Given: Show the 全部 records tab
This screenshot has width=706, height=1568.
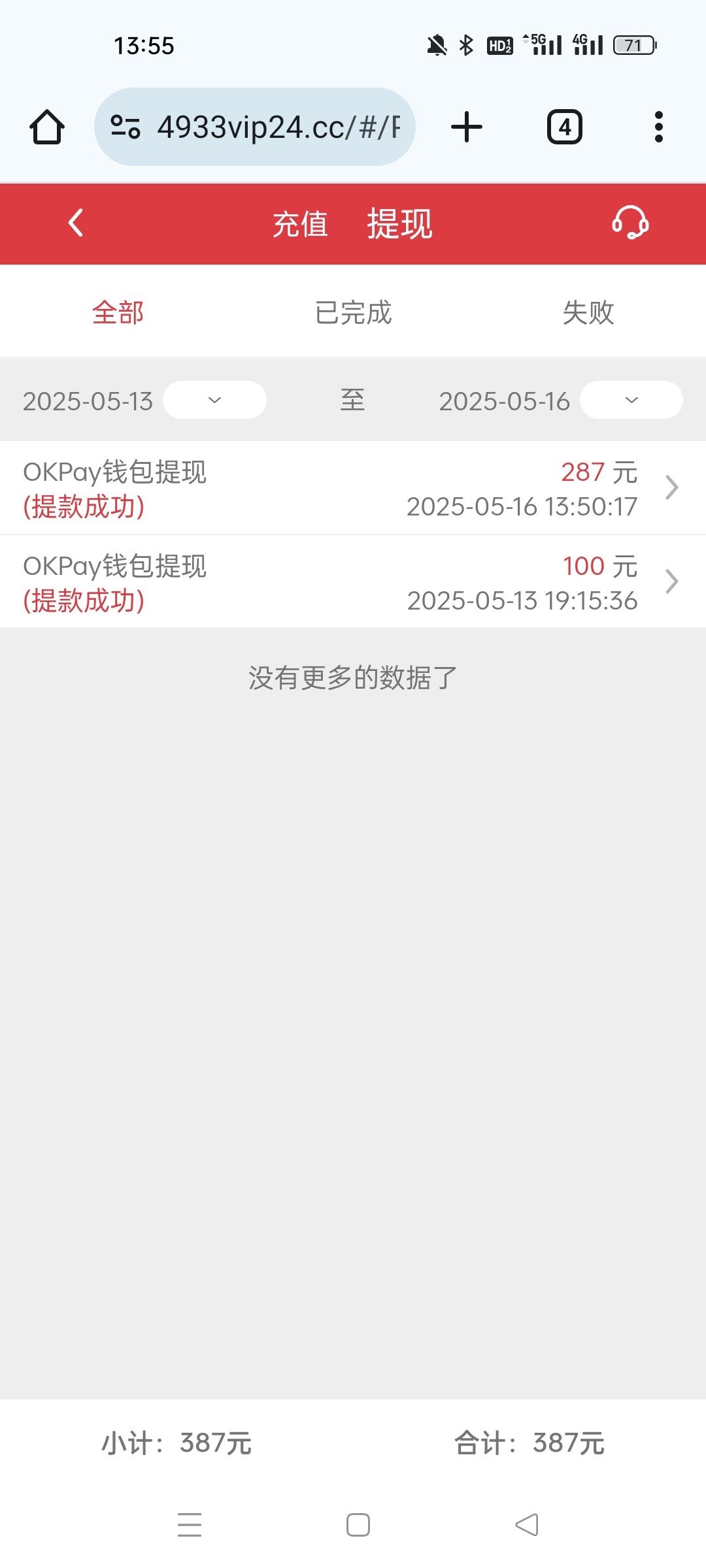Looking at the screenshot, I should (118, 312).
